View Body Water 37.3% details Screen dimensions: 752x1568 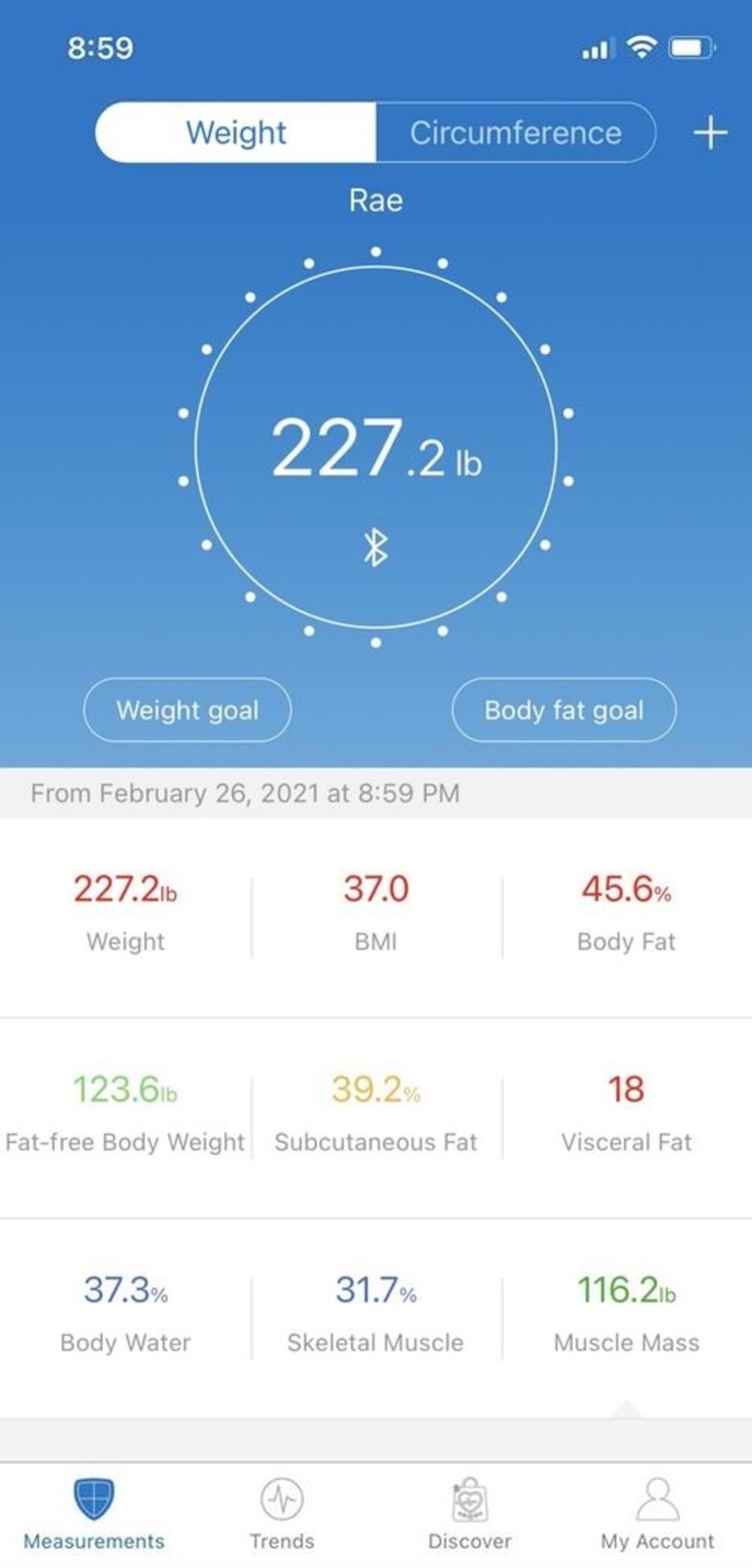[x=125, y=1312]
